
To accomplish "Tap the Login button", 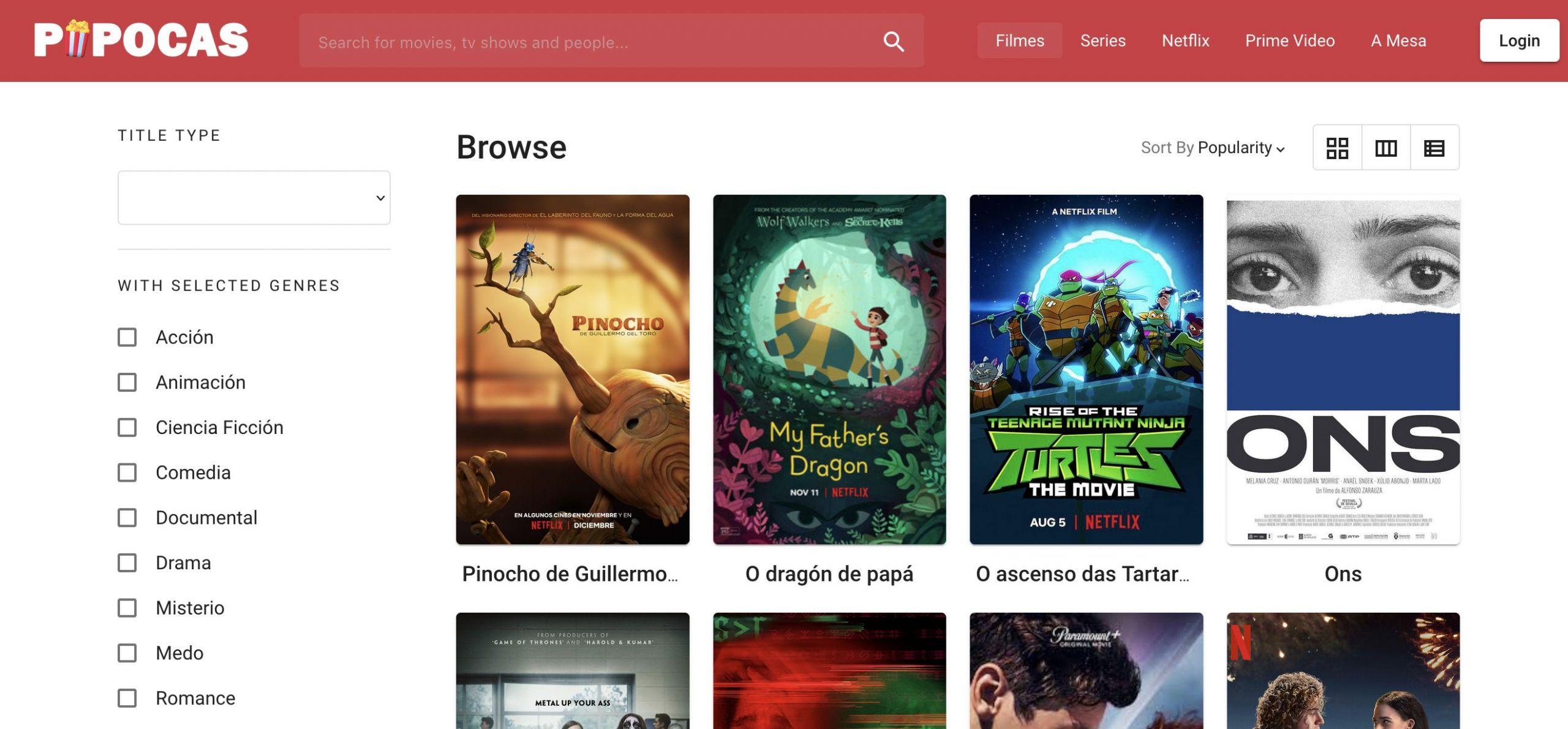I will (x=1519, y=40).
